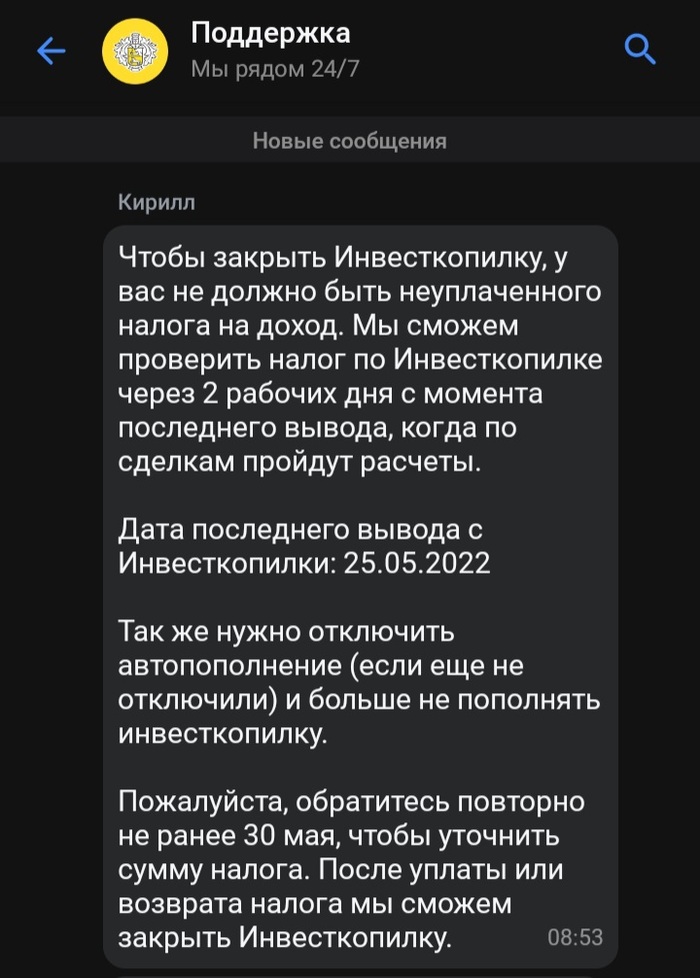Go back from the Поддержка chat

pos(50,51)
